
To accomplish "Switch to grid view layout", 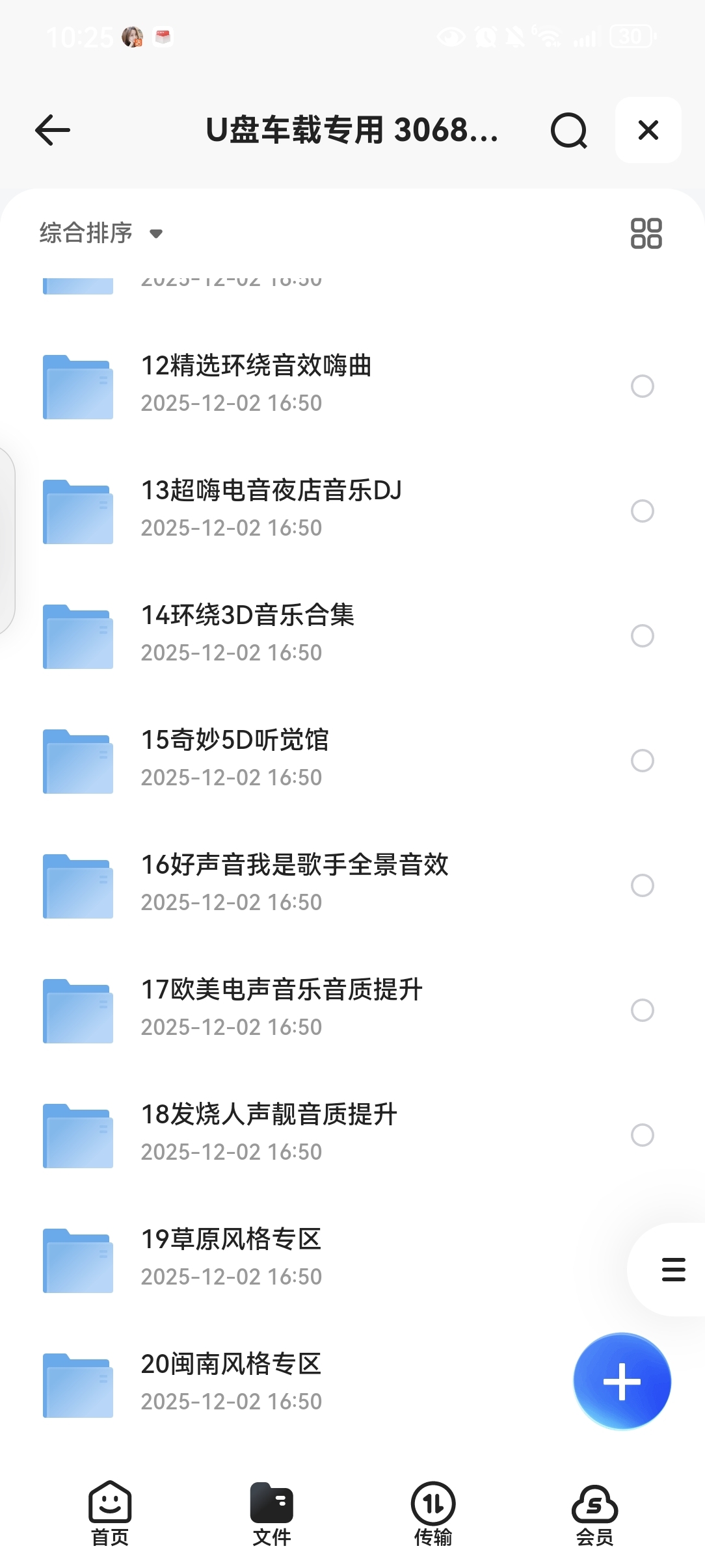I will coord(646,233).
